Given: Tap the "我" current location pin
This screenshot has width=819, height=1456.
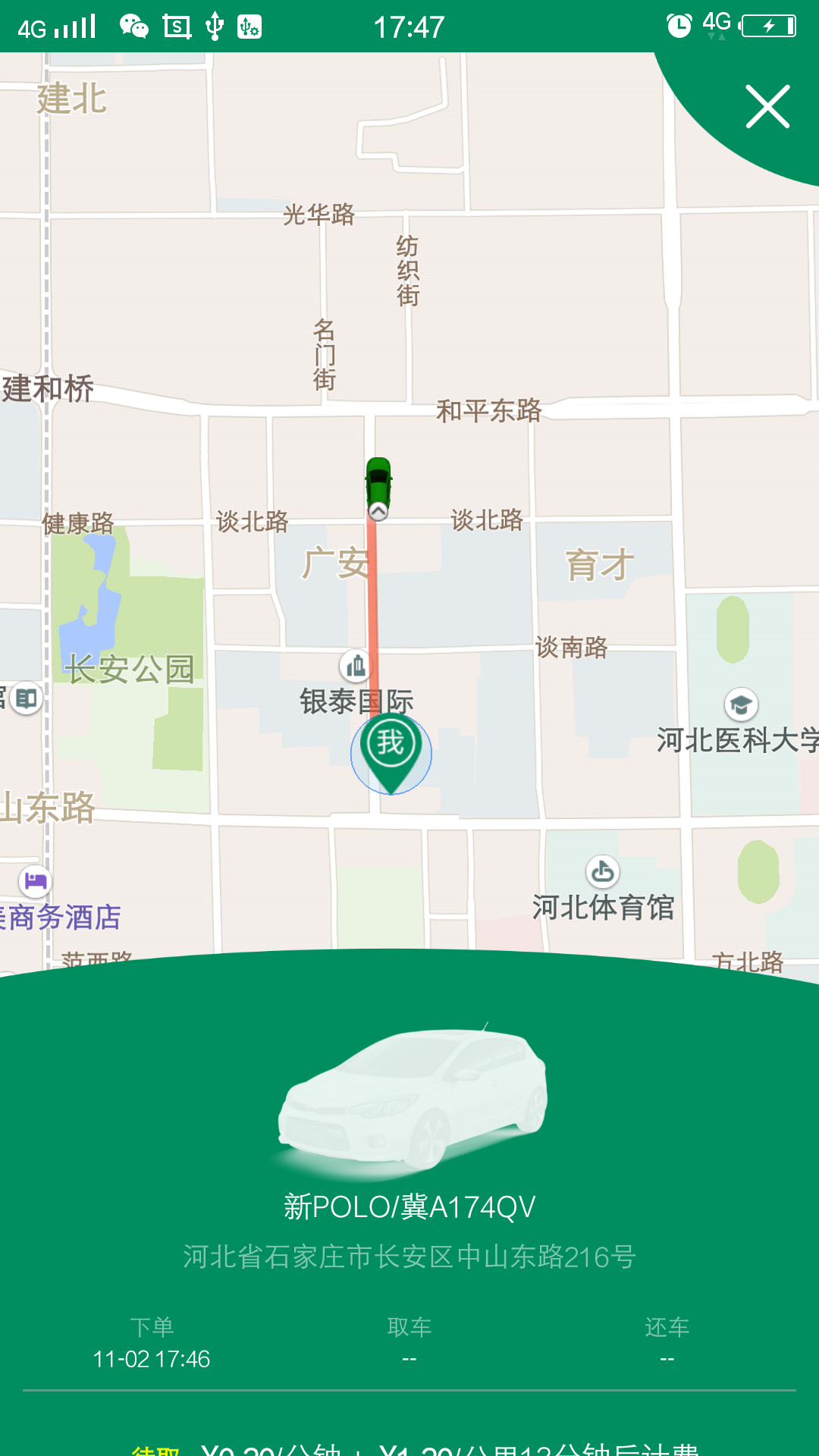Looking at the screenshot, I should click(391, 754).
